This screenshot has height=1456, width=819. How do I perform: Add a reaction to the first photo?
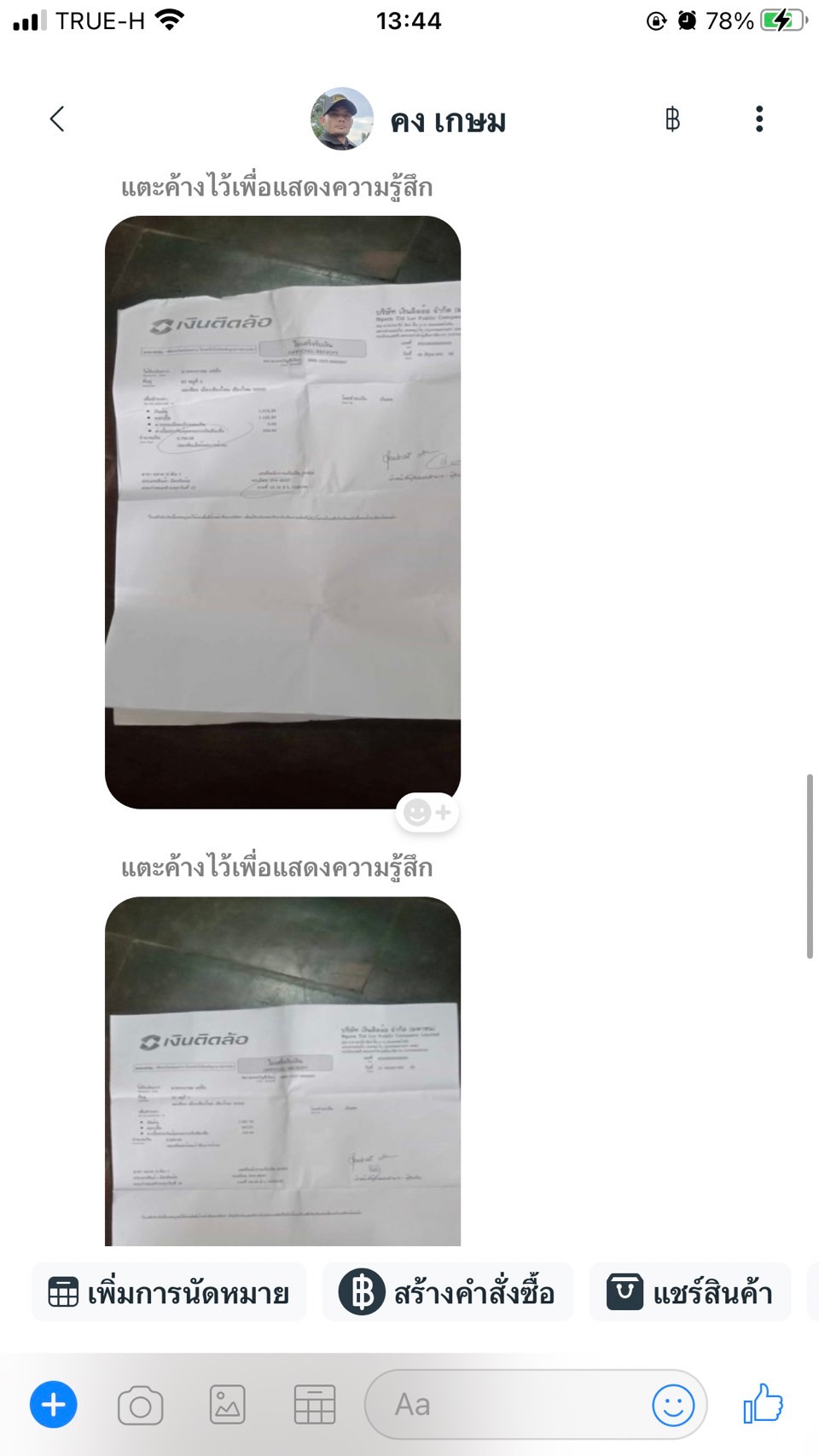[x=427, y=812]
